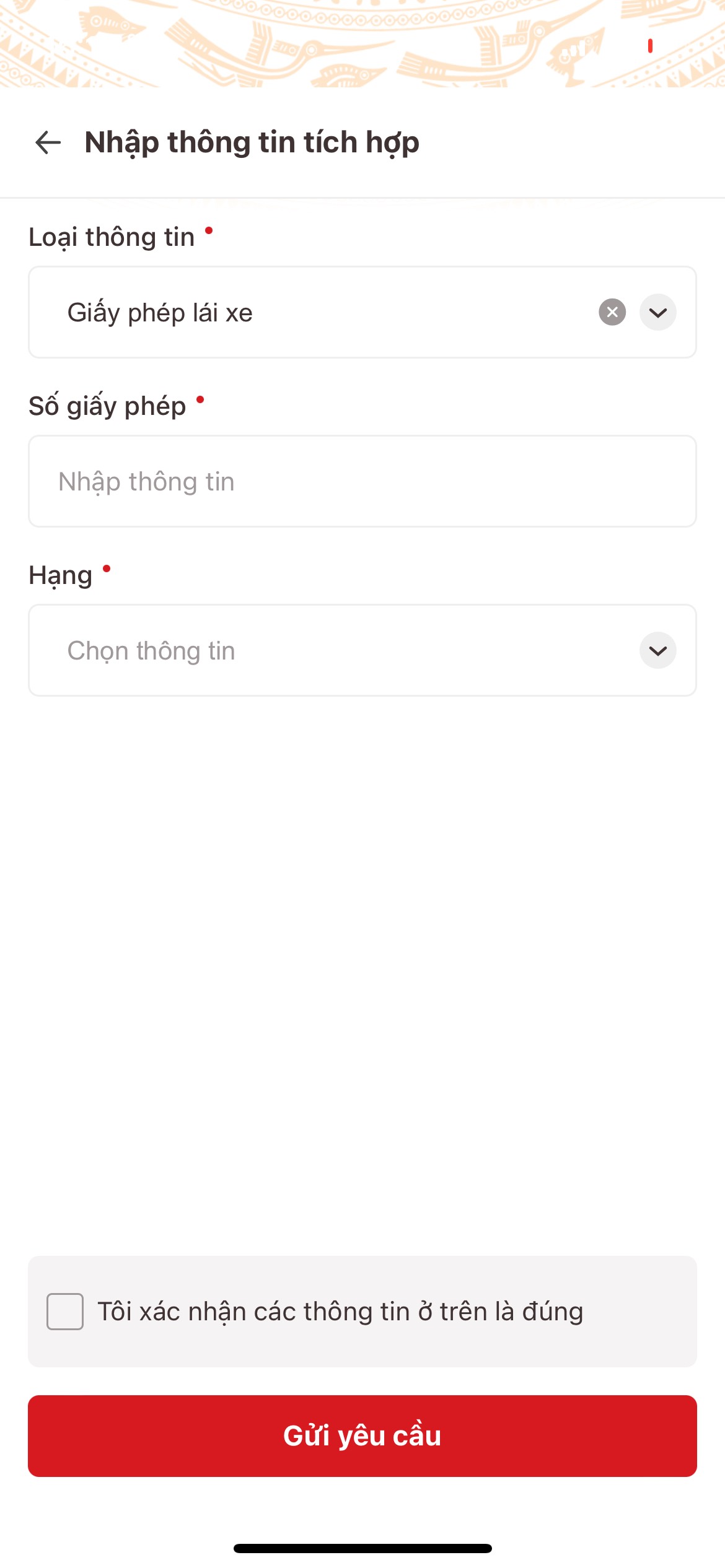725x1568 pixels.
Task: Expand the Loại thông tin dropdown
Action: (657, 312)
